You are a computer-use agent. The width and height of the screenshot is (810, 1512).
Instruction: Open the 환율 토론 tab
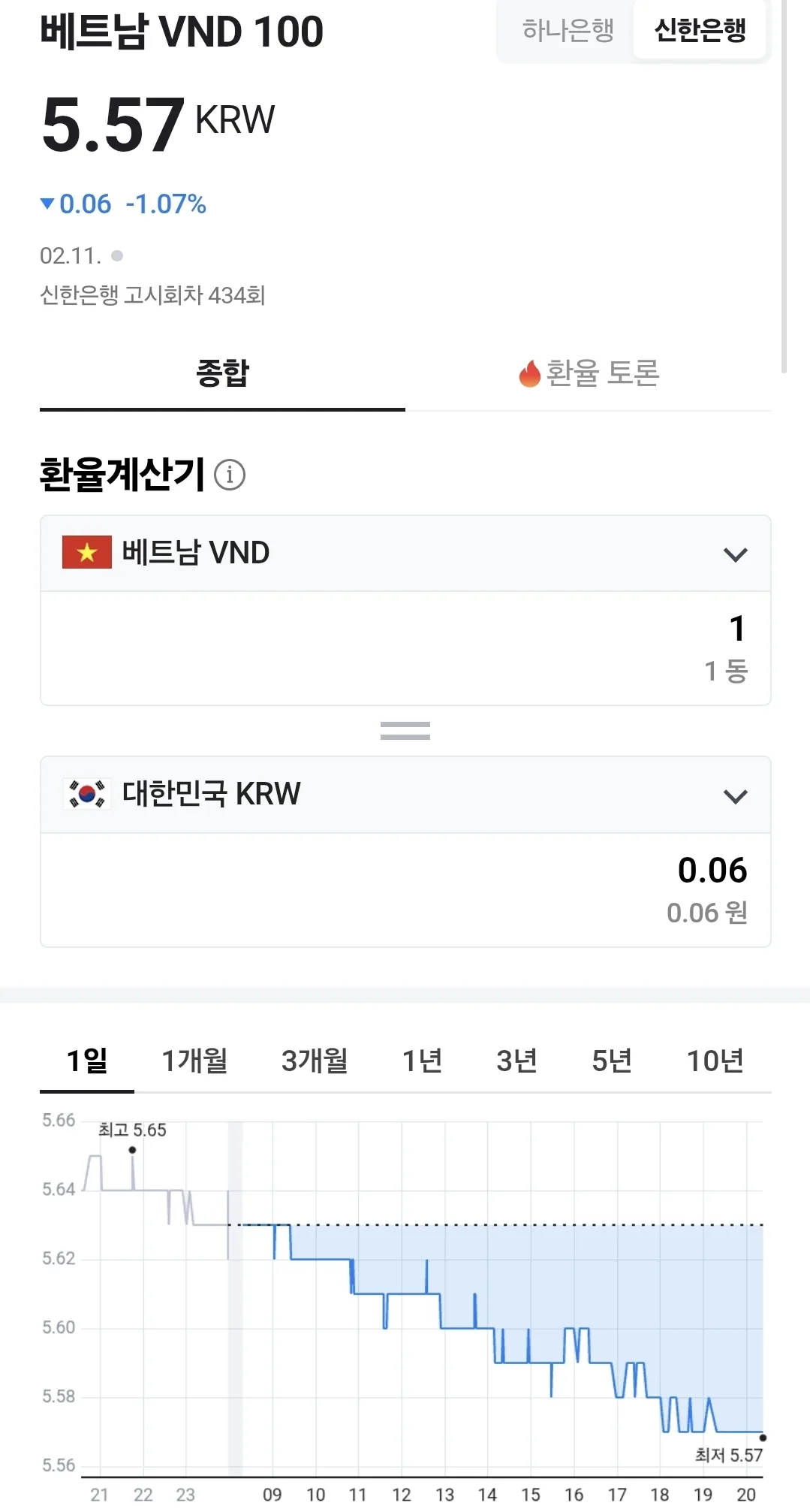589,373
